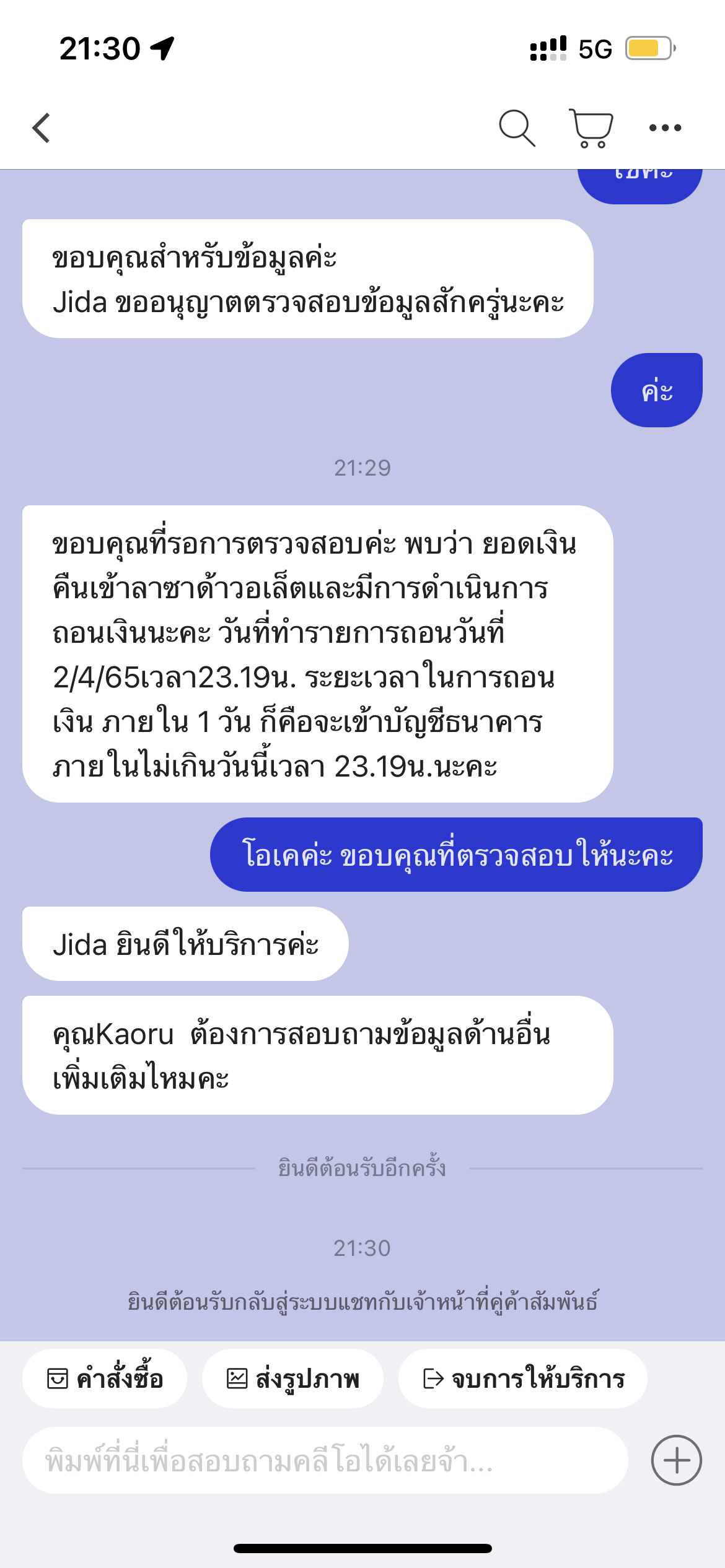Screen dimensions: 725x1568
Task: Go back using the top-left arrow
Action: tap(42, 128)
